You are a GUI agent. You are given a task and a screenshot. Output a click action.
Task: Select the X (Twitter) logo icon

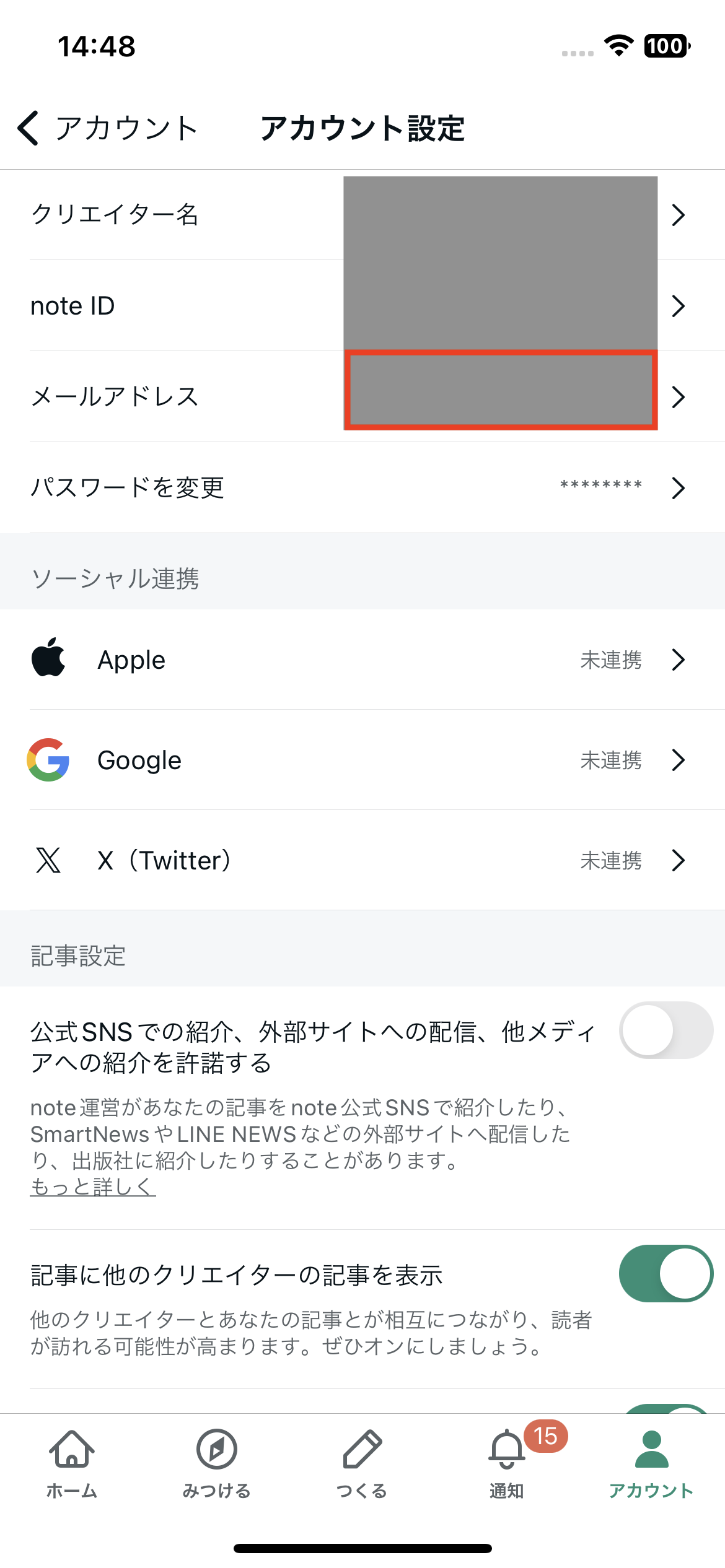click(x=48, y=860)
